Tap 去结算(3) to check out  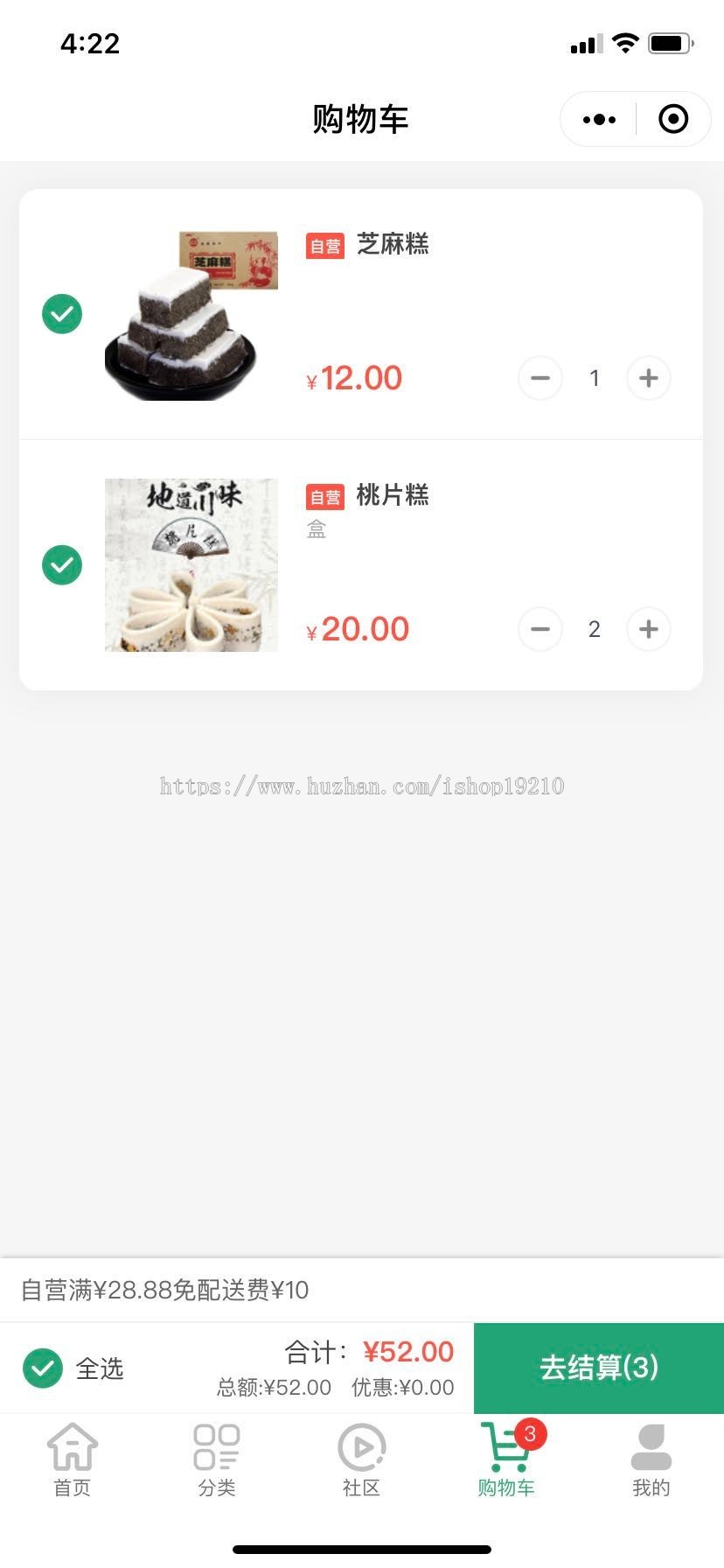click(599, 1368)
